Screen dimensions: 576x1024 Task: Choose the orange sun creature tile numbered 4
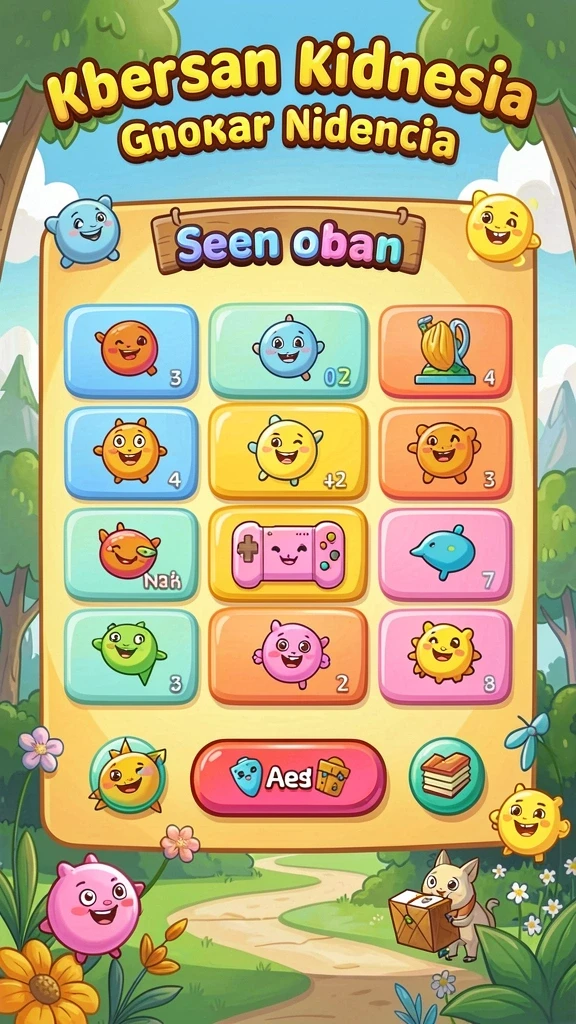131,453
